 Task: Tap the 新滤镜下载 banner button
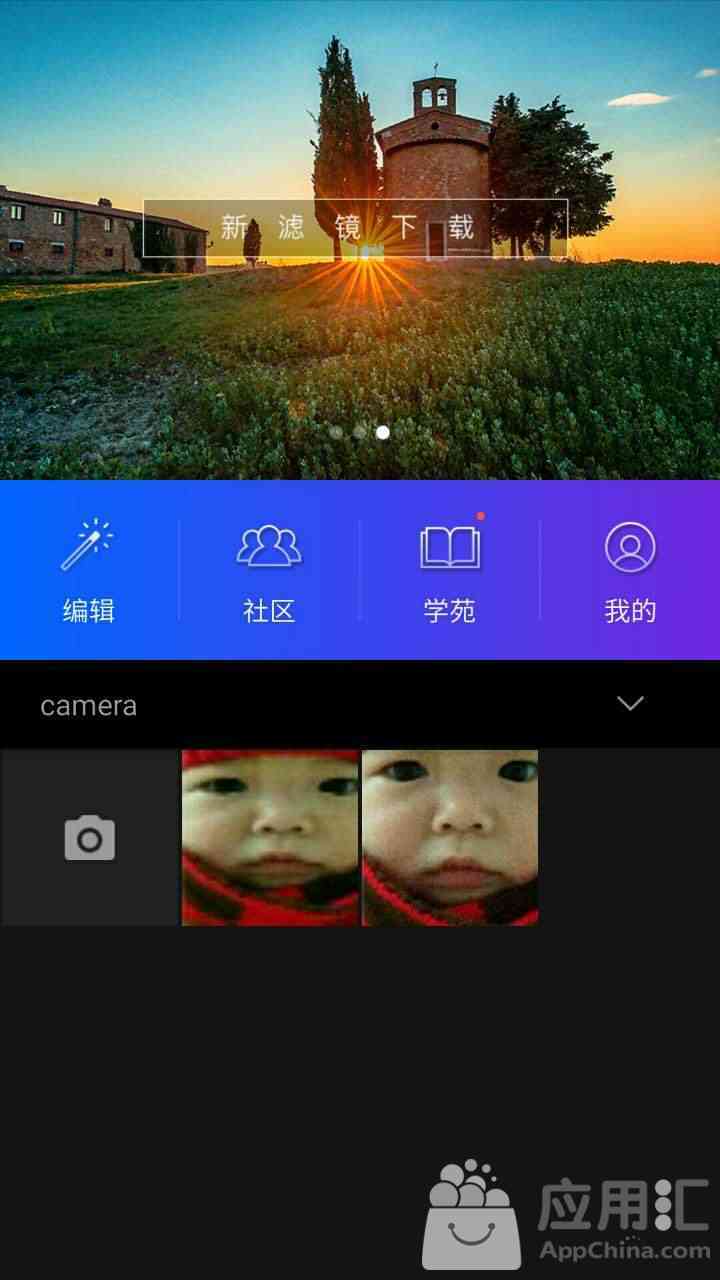pyautogui.click(x=355, y=228)
